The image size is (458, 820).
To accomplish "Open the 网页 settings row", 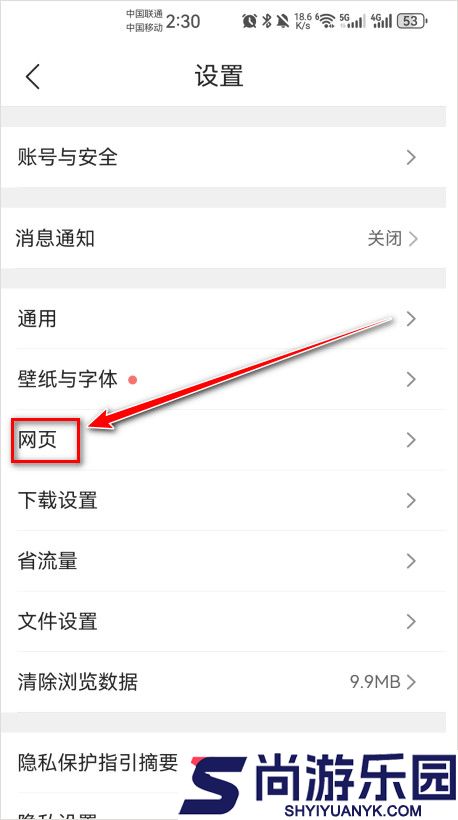I will click(x=223, y=440).
